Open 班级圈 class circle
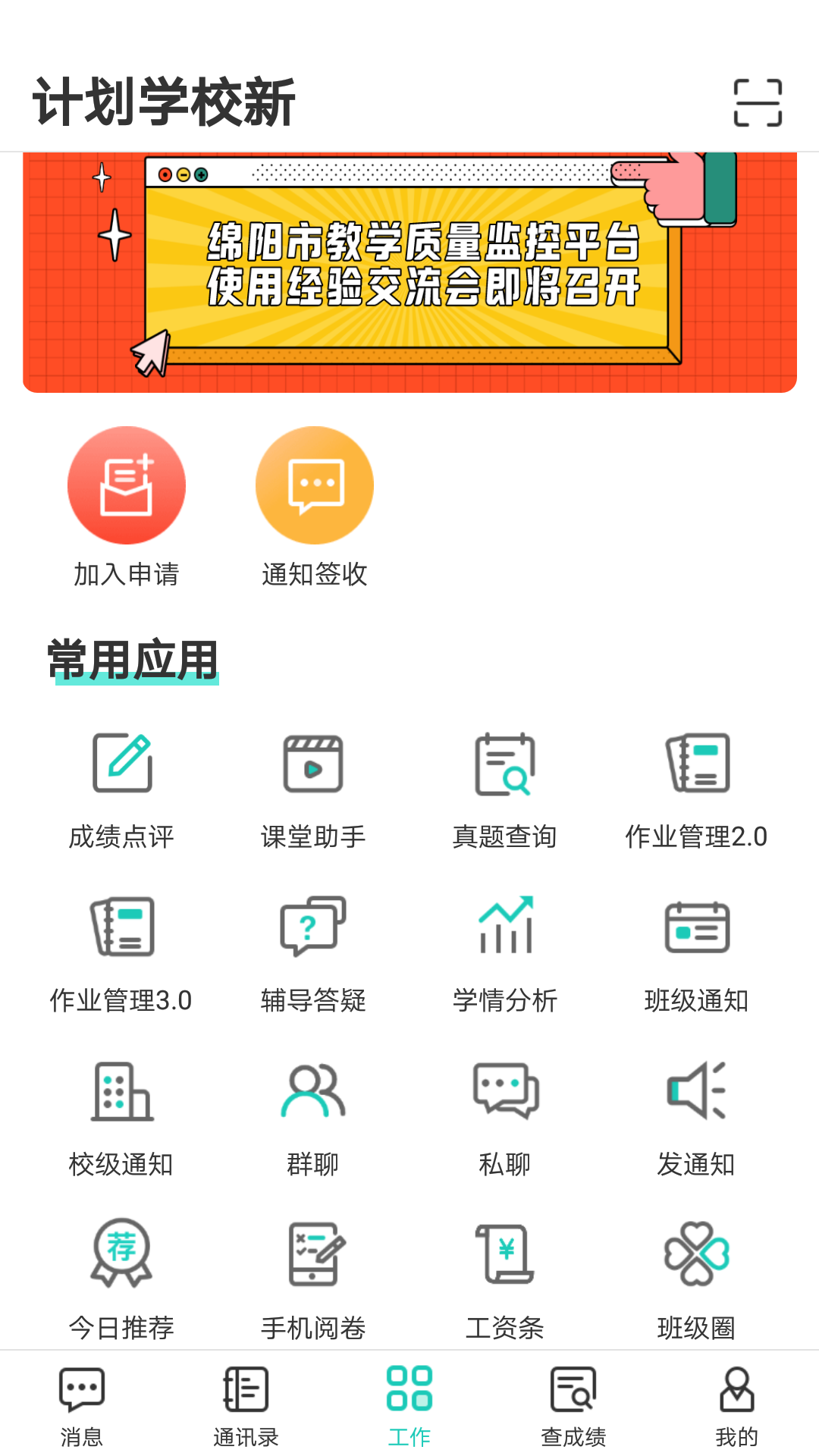 [698, 1278]
